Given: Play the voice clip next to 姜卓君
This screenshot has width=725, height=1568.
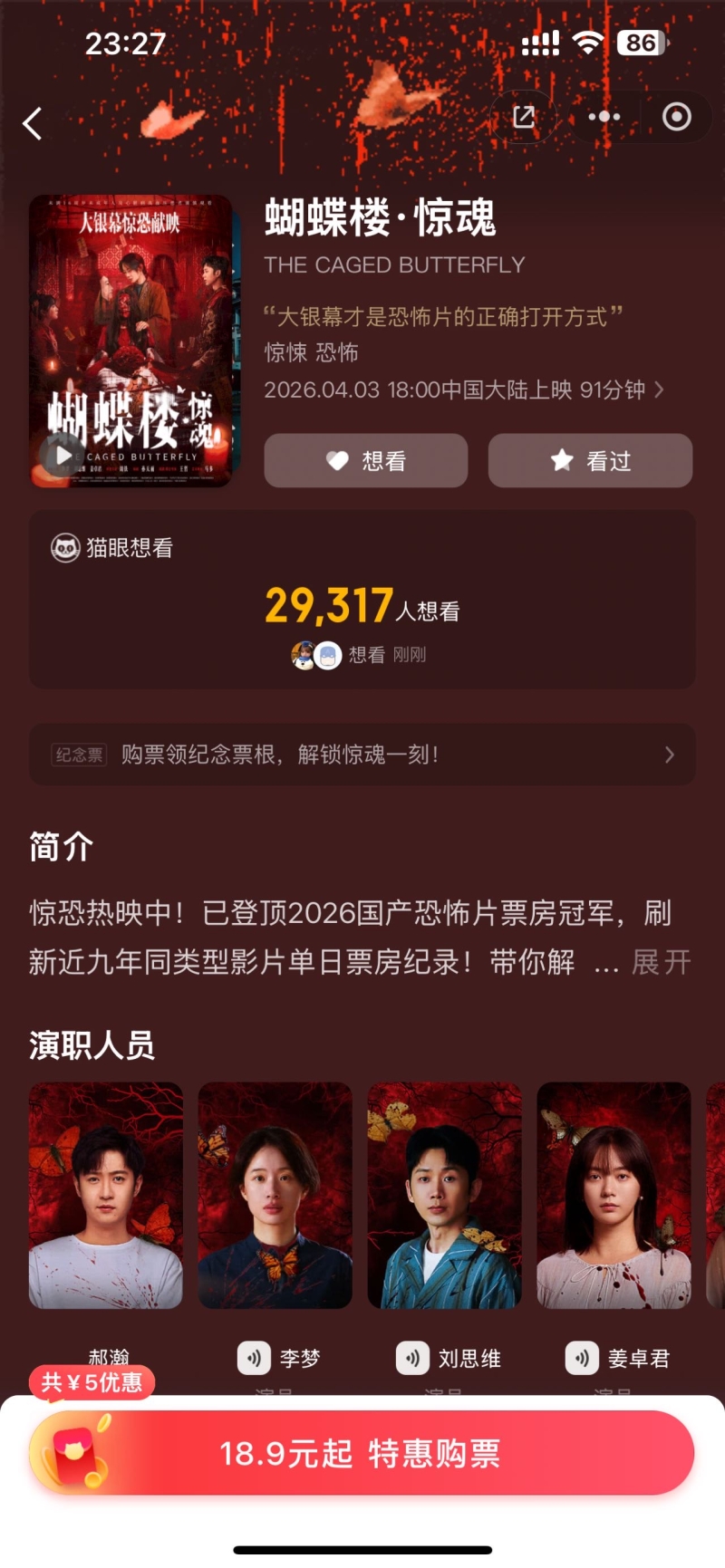Looking at the screenshot, I should tap(582, 1358).
